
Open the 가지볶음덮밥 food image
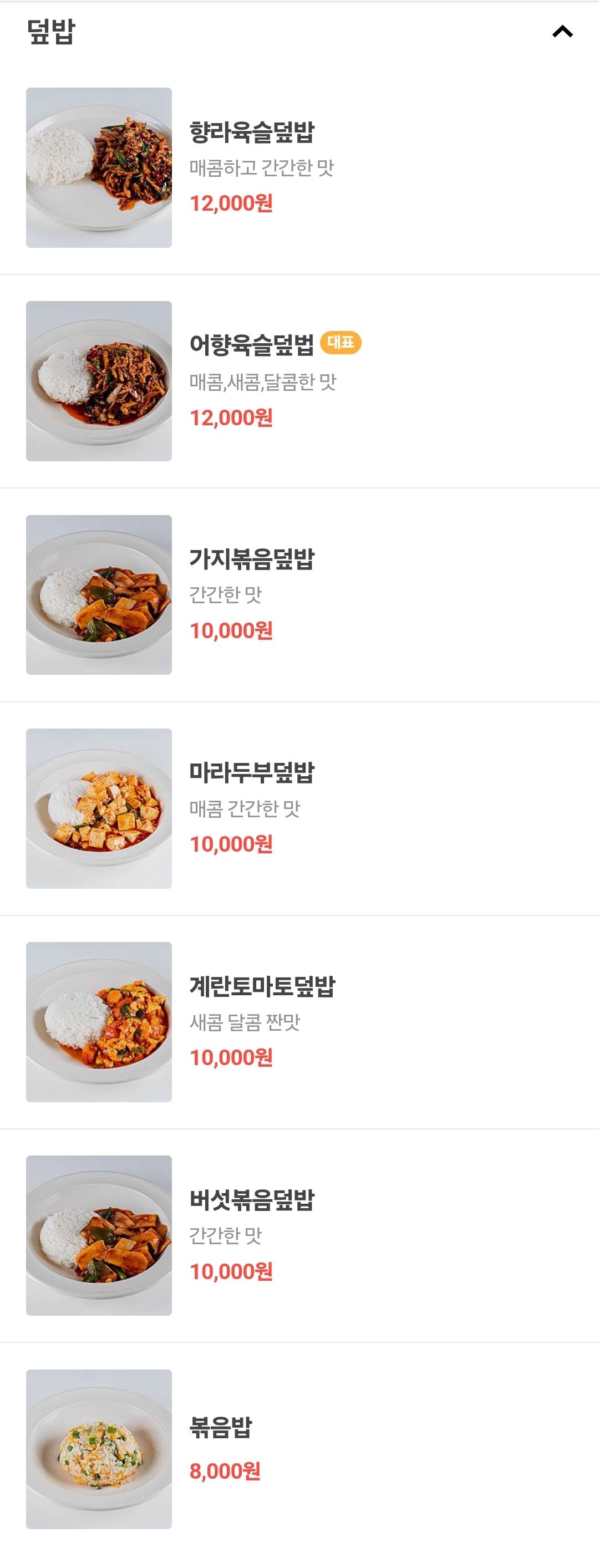coord(98,592)
